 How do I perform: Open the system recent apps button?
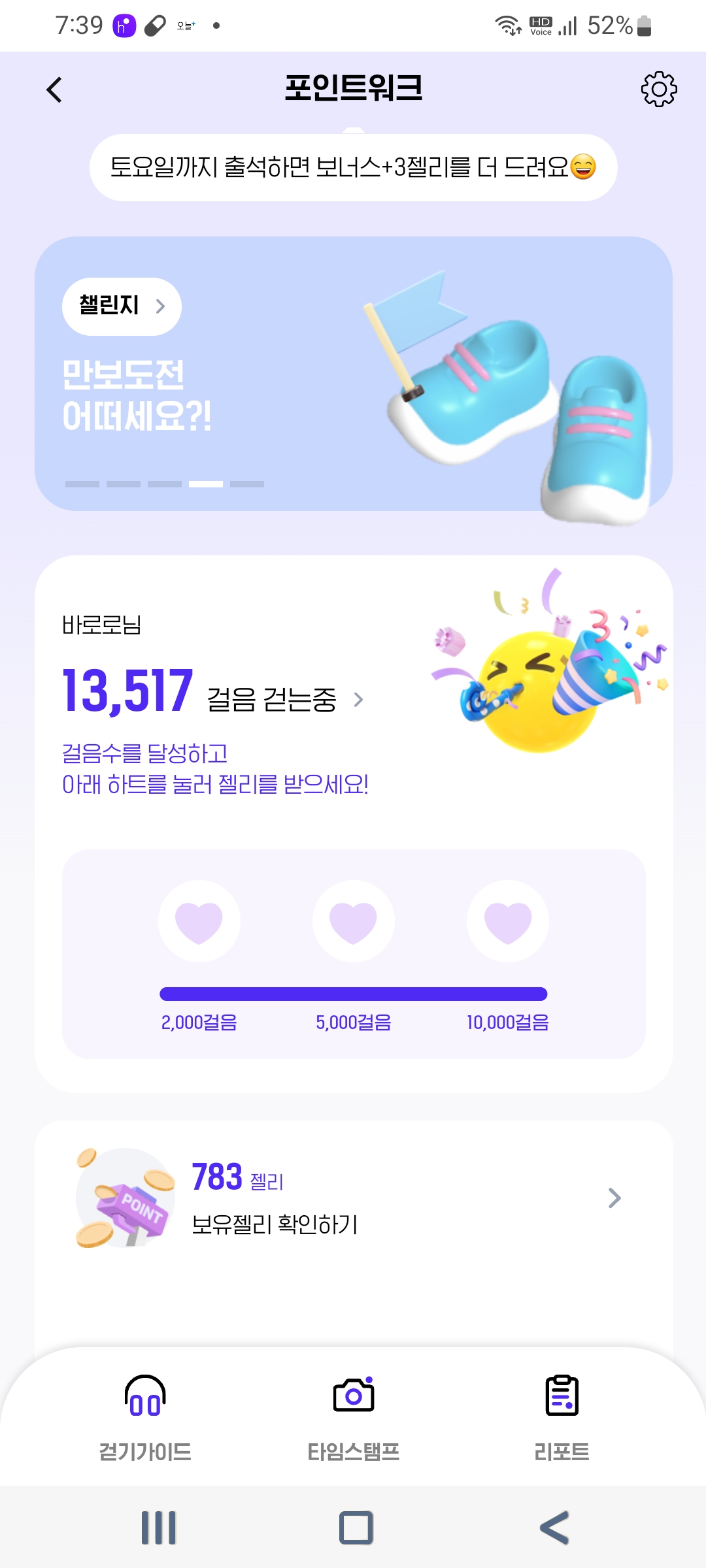(159, 1527)
